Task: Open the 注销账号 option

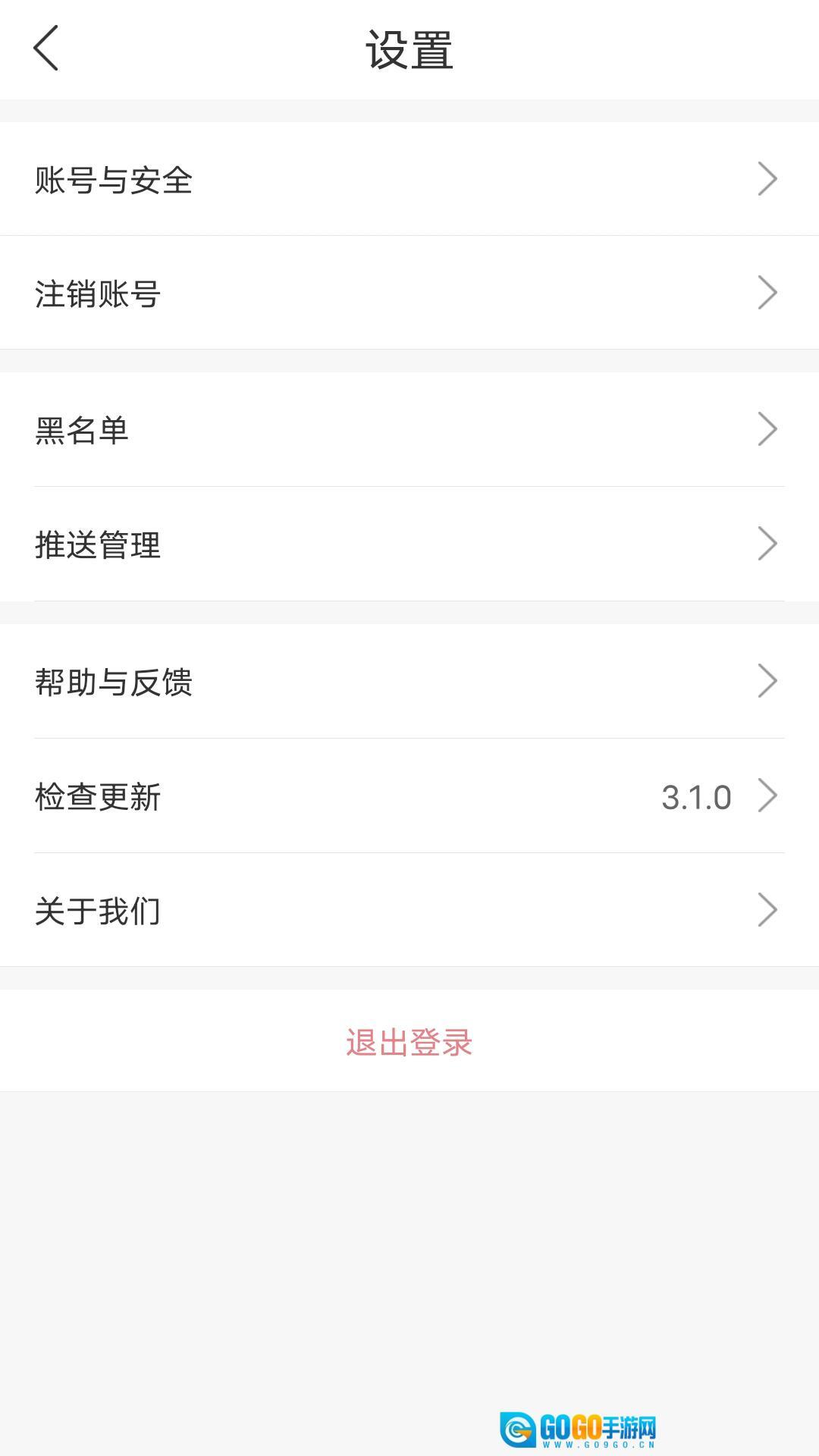Action: [x=409, y=293]
